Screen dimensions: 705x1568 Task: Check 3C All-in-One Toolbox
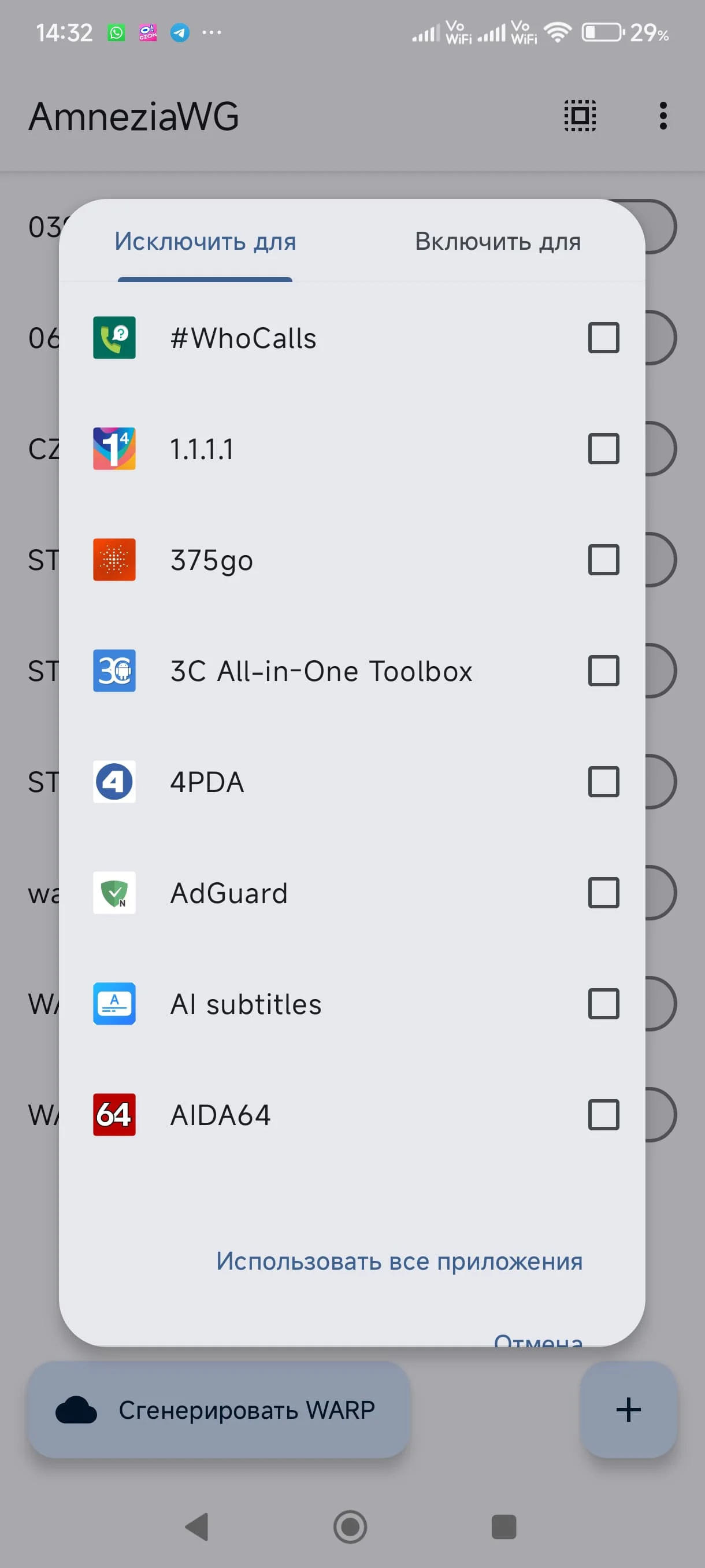coord(603,671)
